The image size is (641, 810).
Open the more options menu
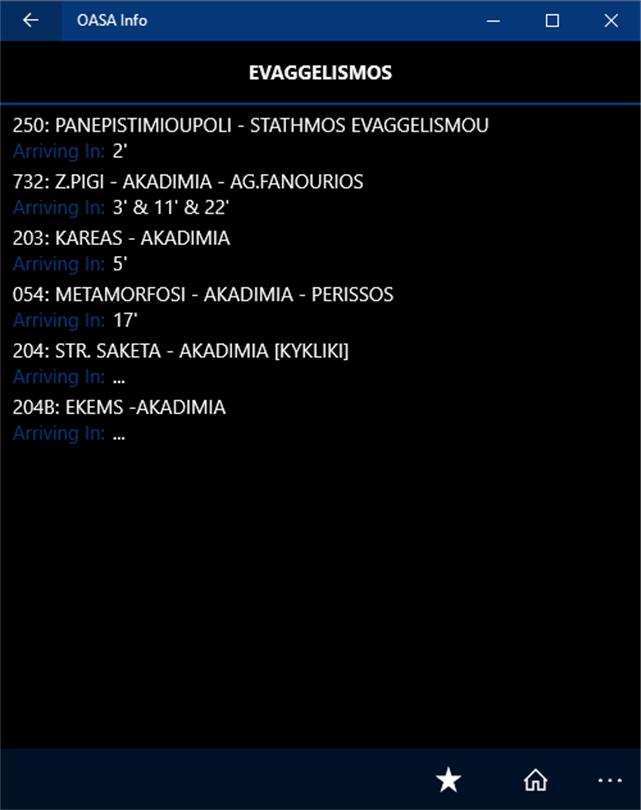point(609,780)
